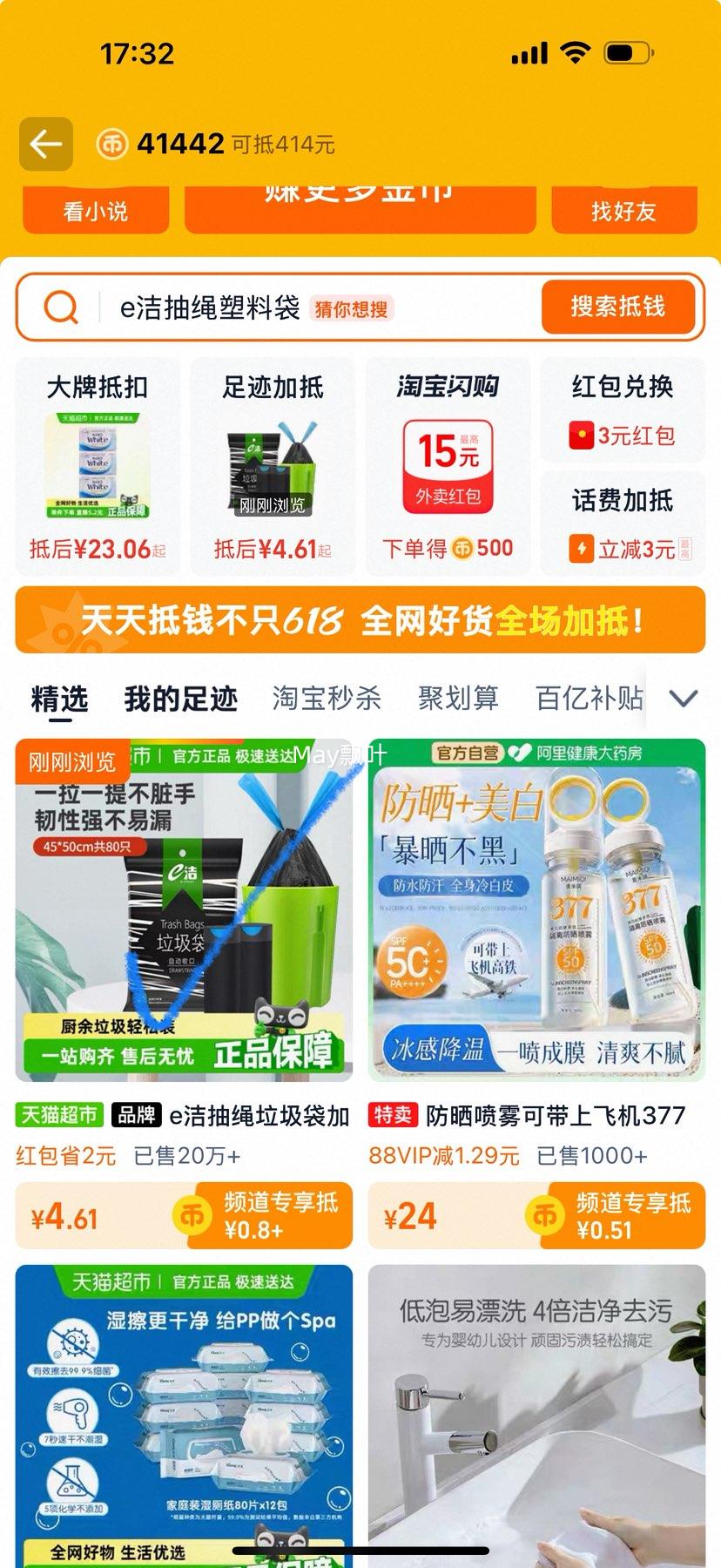Switch to the 我的足迹 tab

(x=181, y=699)
